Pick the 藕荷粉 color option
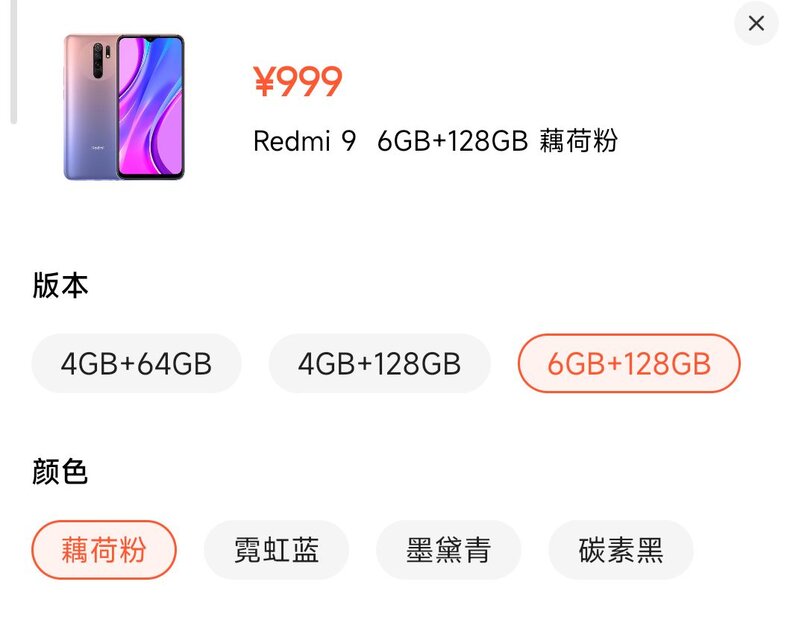 tap(104, 550)
